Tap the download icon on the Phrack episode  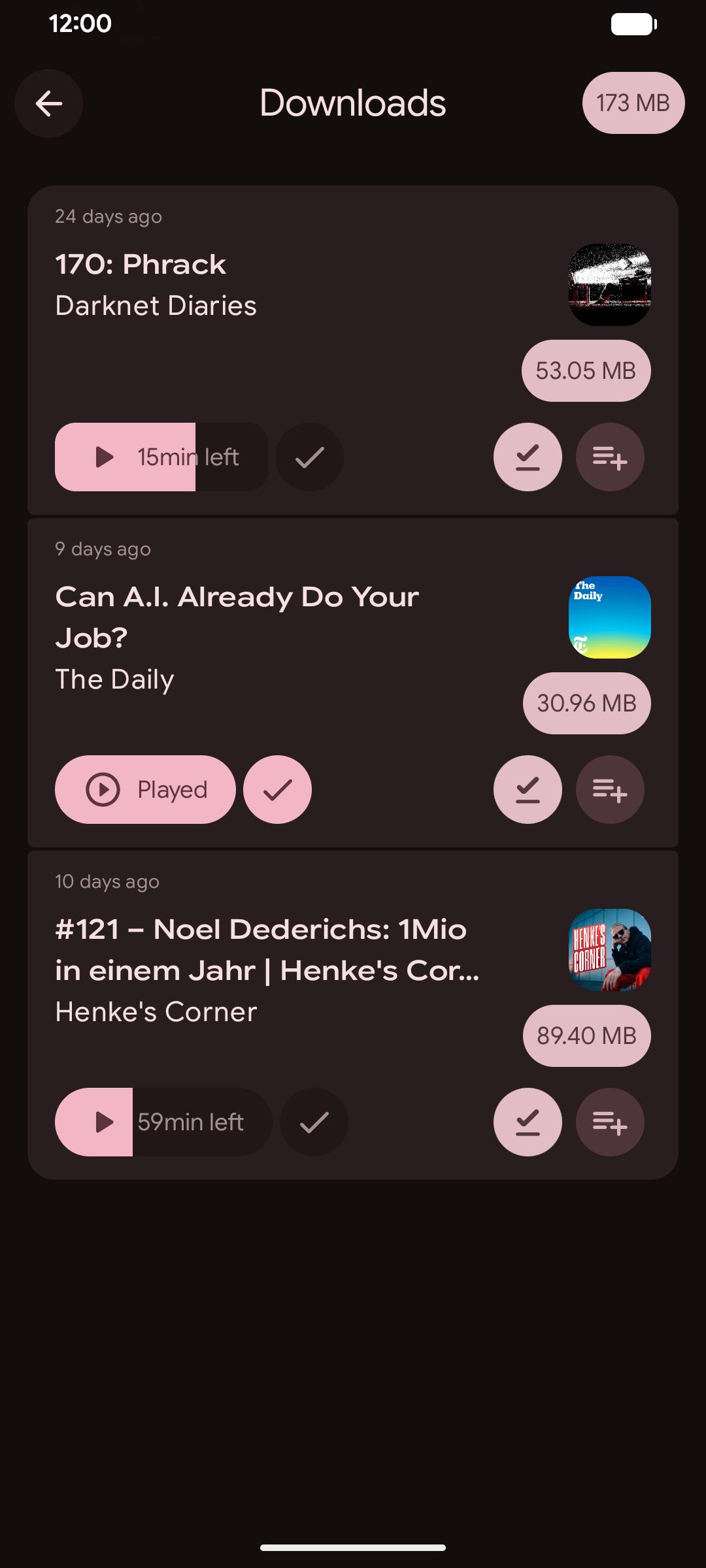tap(528, 457)
